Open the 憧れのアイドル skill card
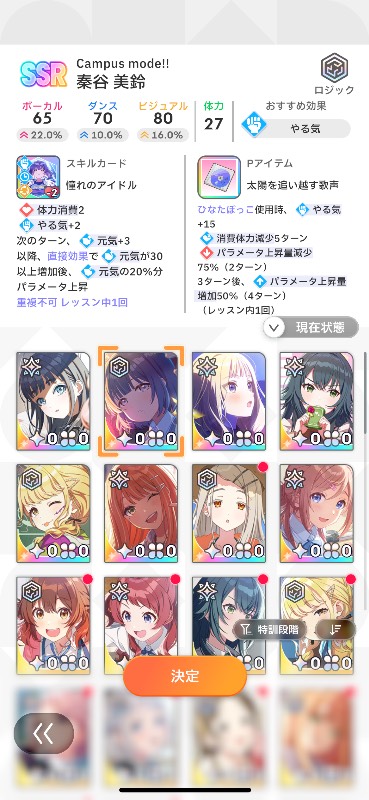369x800 pixels. point(38,177)
